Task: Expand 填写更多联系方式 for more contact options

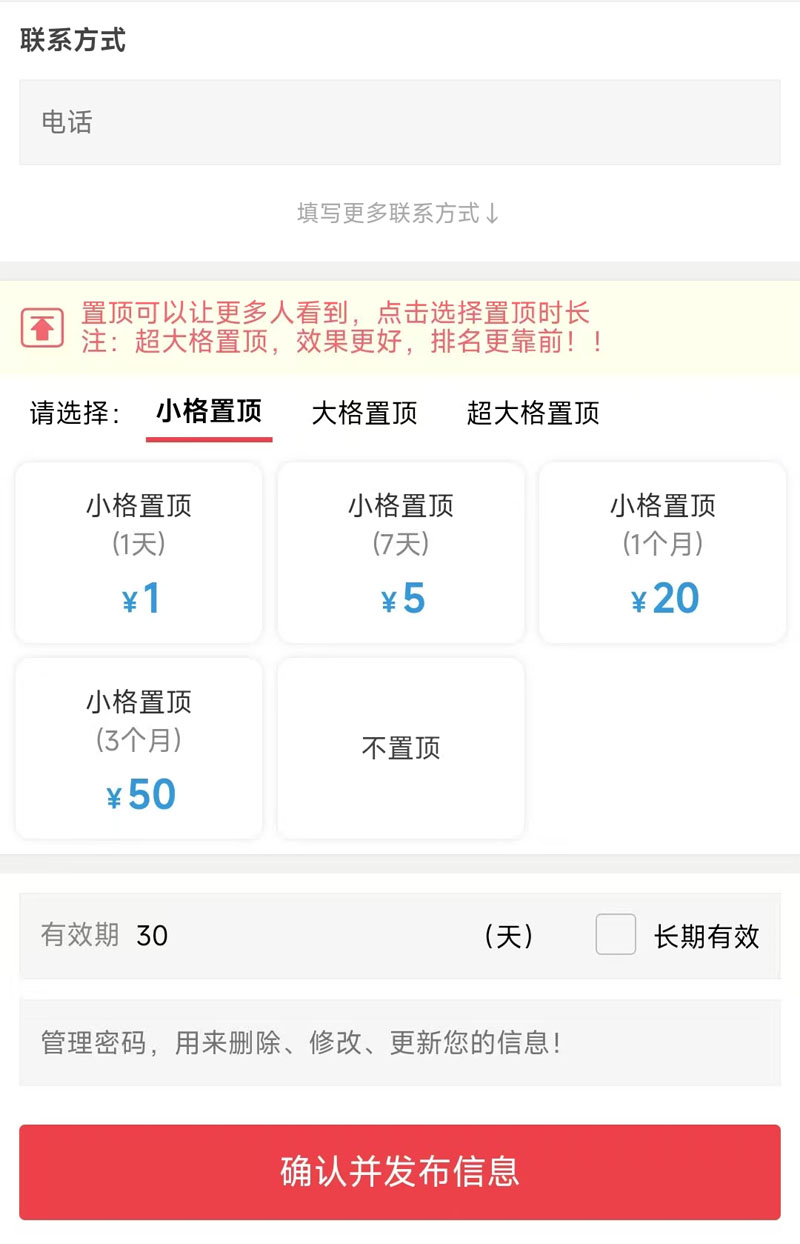Action: coord(398,213)
